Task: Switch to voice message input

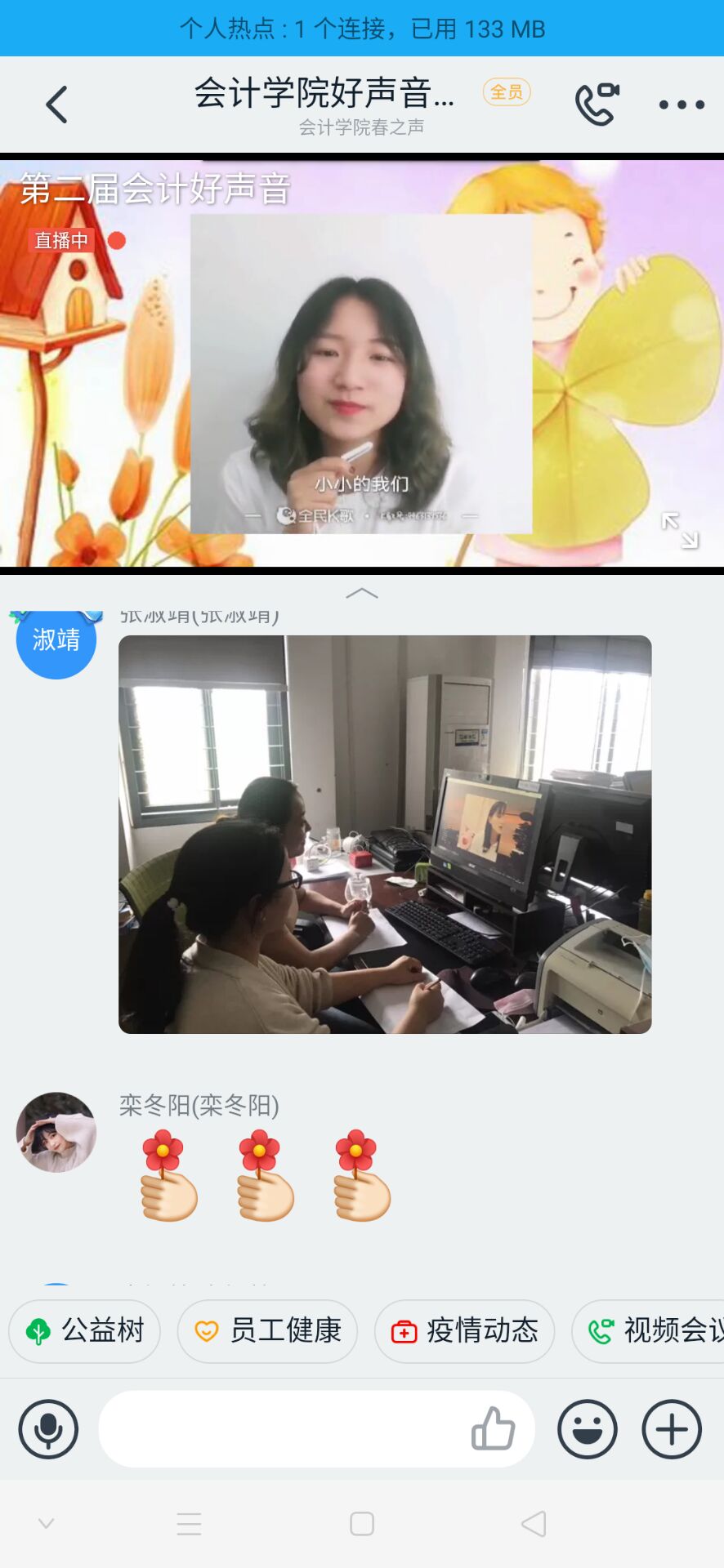Action: [48, 1429]
